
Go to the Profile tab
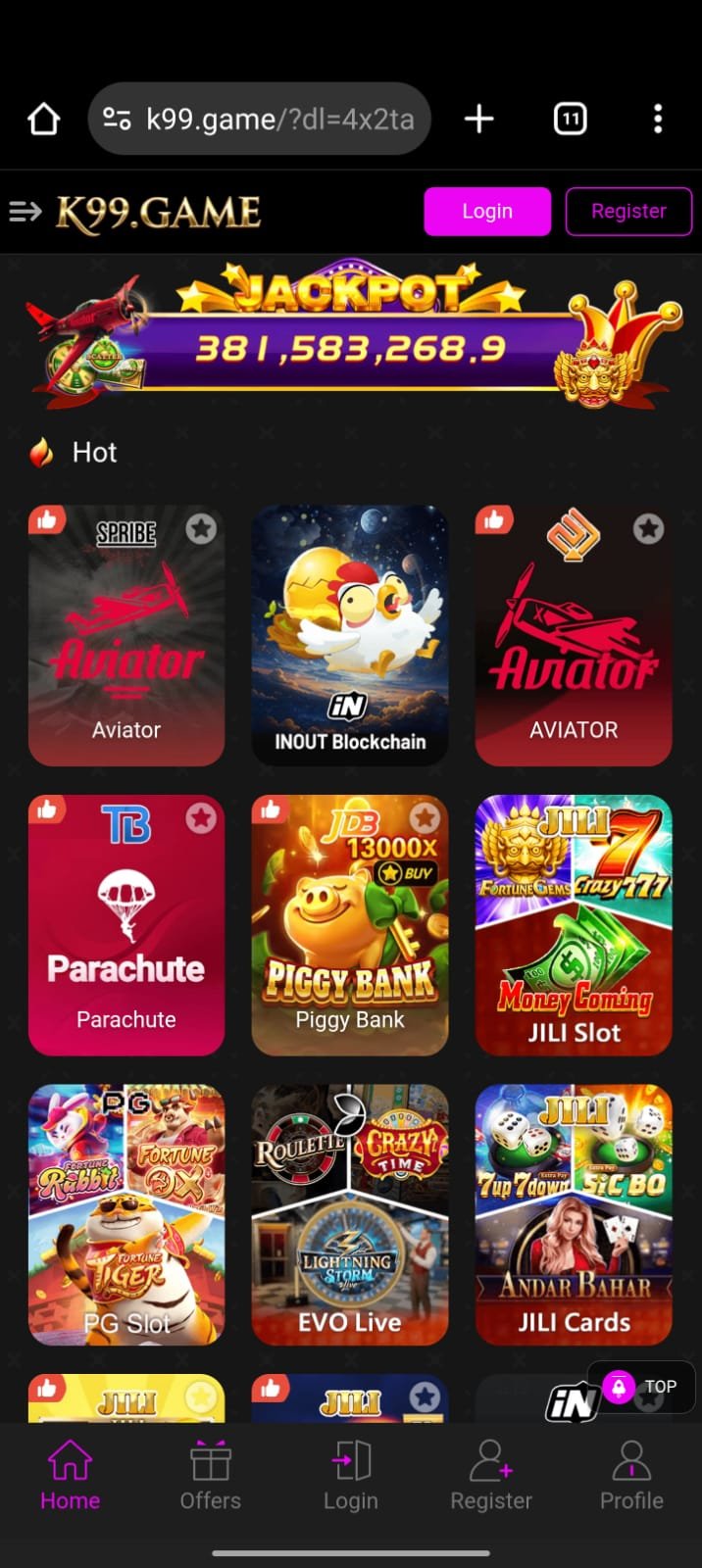click(x=631, y=1476)
